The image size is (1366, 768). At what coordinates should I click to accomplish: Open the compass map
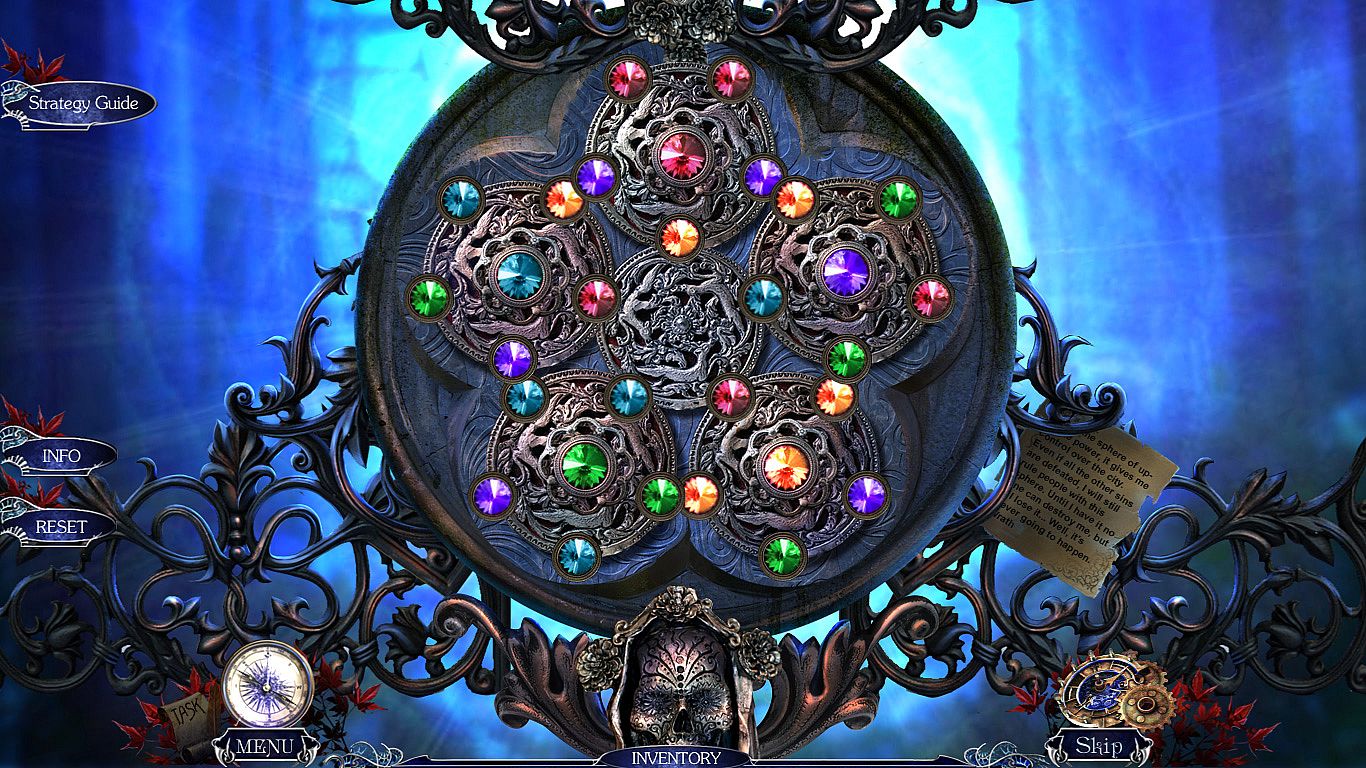pyautogui.click(x=267, y=684)
